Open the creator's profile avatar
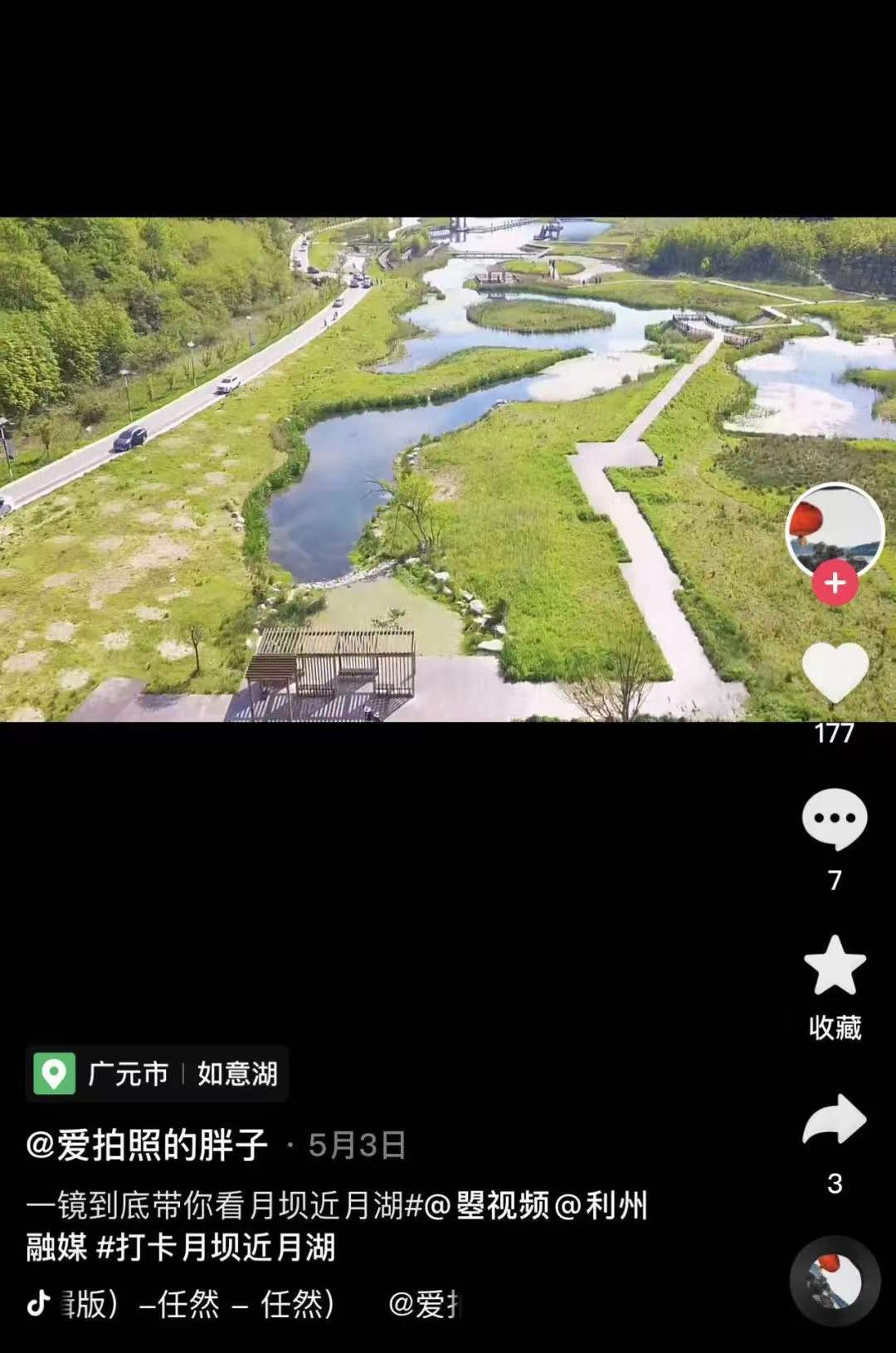This screenshot has height=1353, width=896. pyautogui.click(x=835, y=530)
